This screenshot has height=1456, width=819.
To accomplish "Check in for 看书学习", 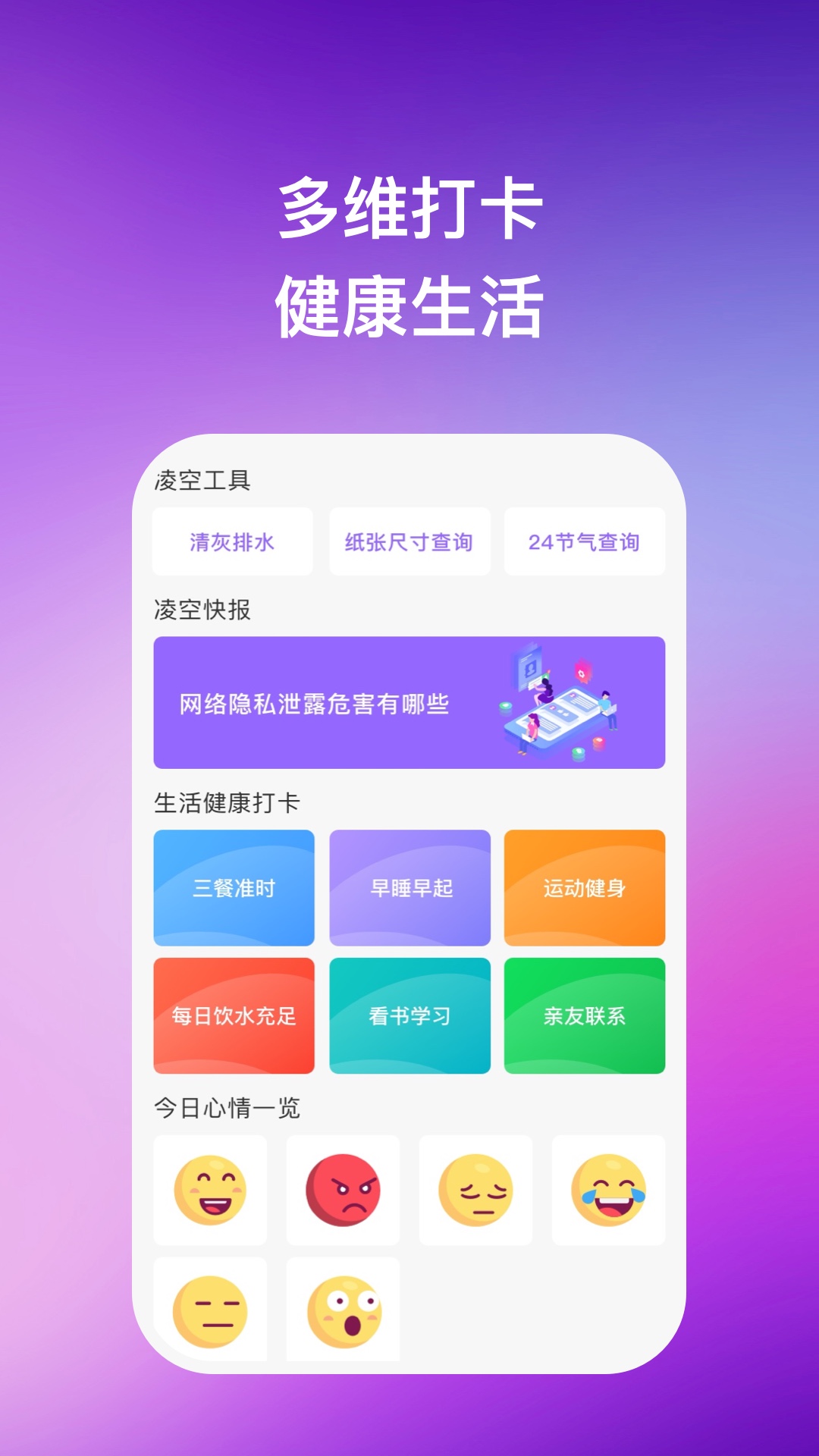I will (409, 1015).
